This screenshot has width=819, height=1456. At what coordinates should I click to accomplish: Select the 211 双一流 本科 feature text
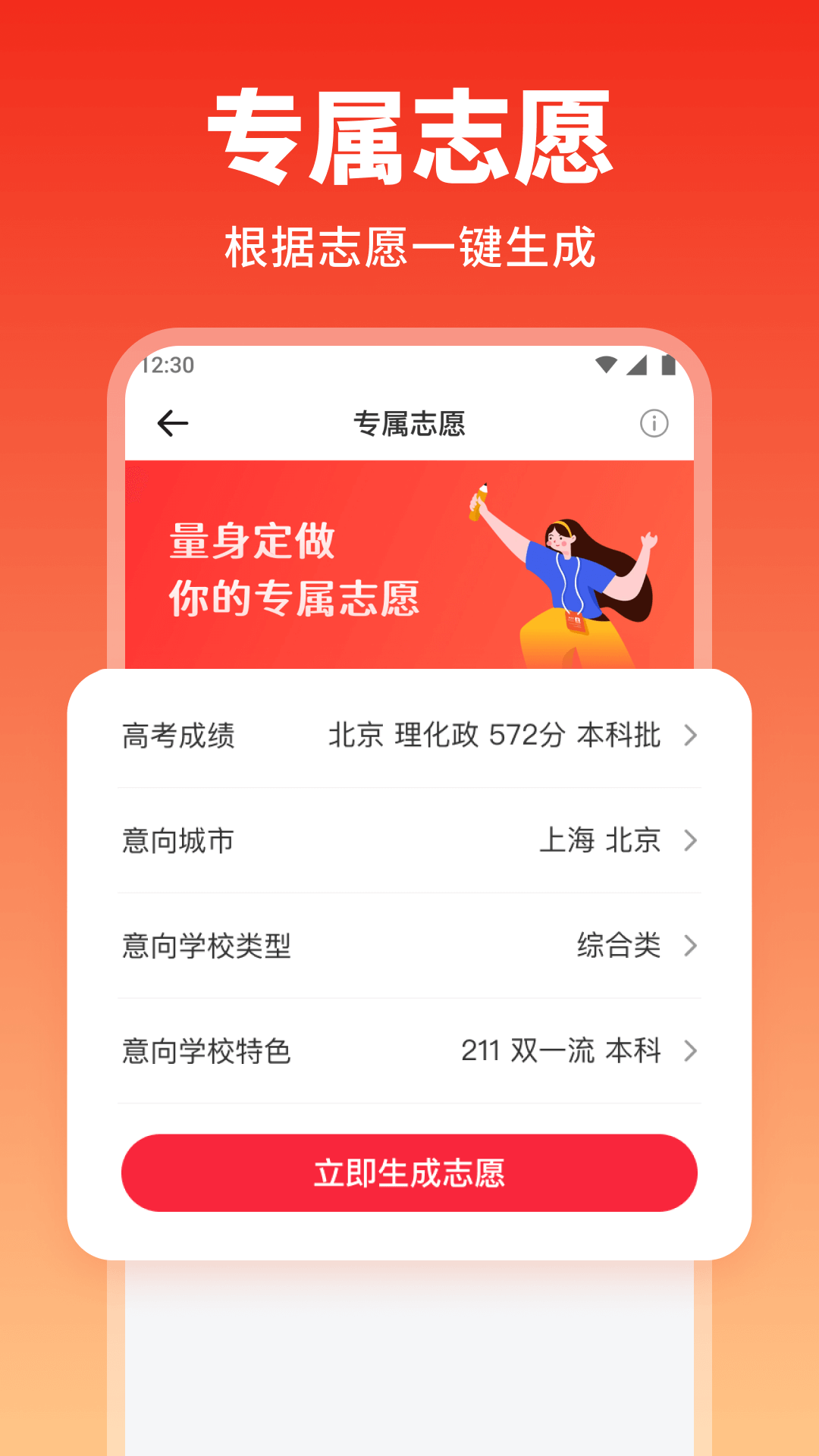[563, 1051]
